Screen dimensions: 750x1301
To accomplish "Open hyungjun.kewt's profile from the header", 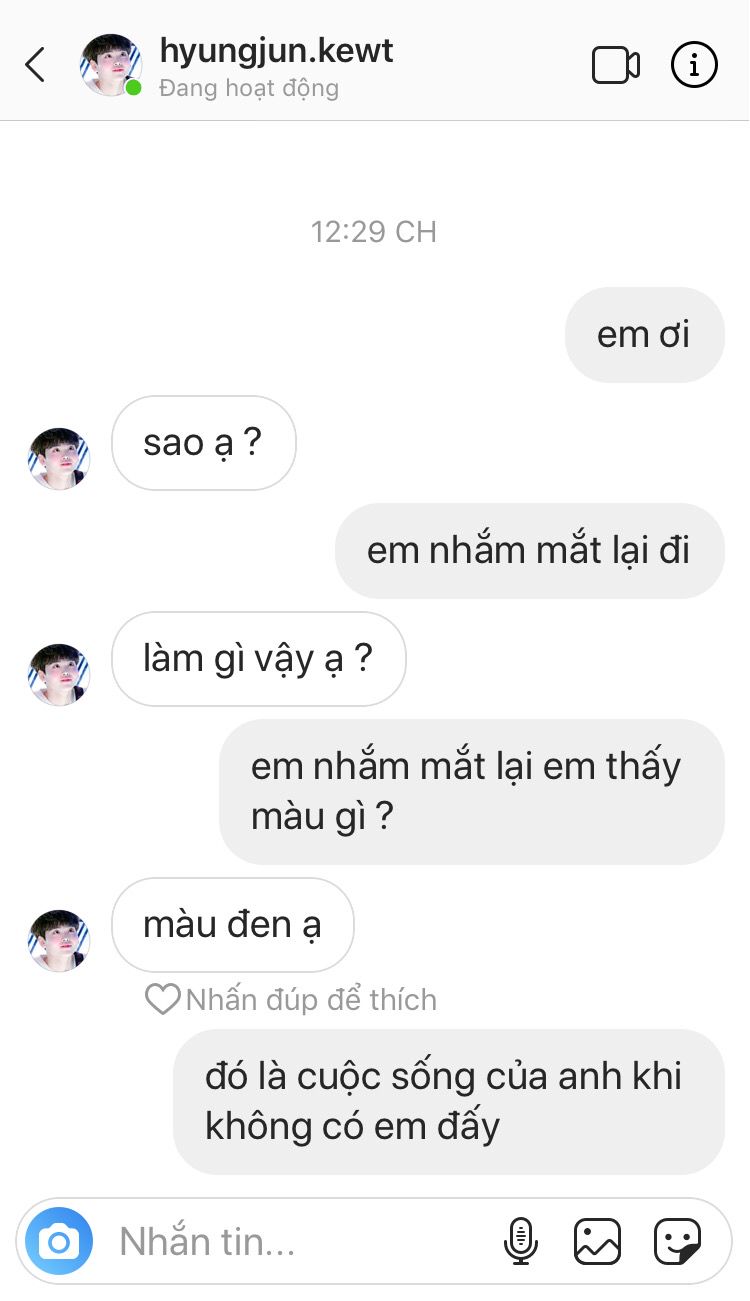I will click(x=277, y=51).
